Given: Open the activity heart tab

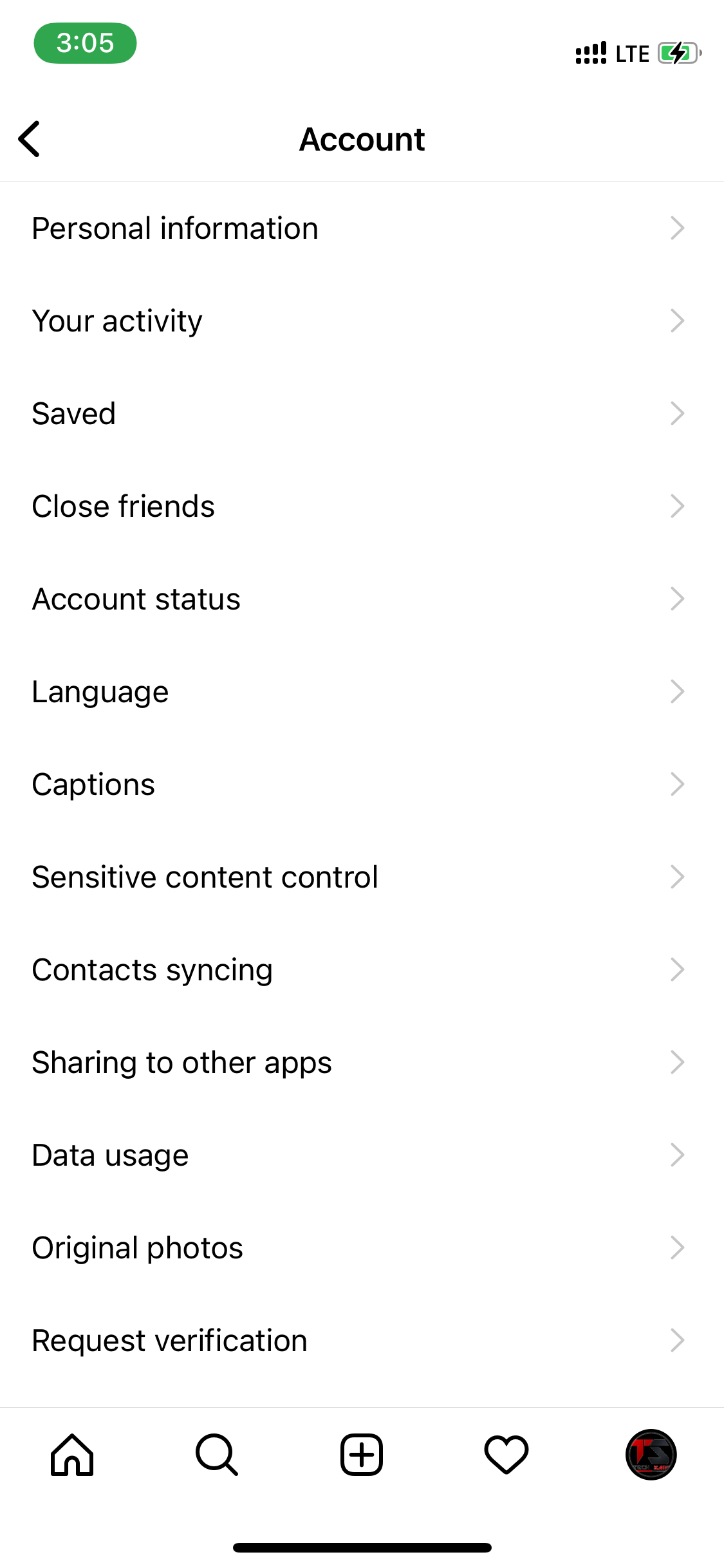Looking at the screenshot, I should point(506,1455).
